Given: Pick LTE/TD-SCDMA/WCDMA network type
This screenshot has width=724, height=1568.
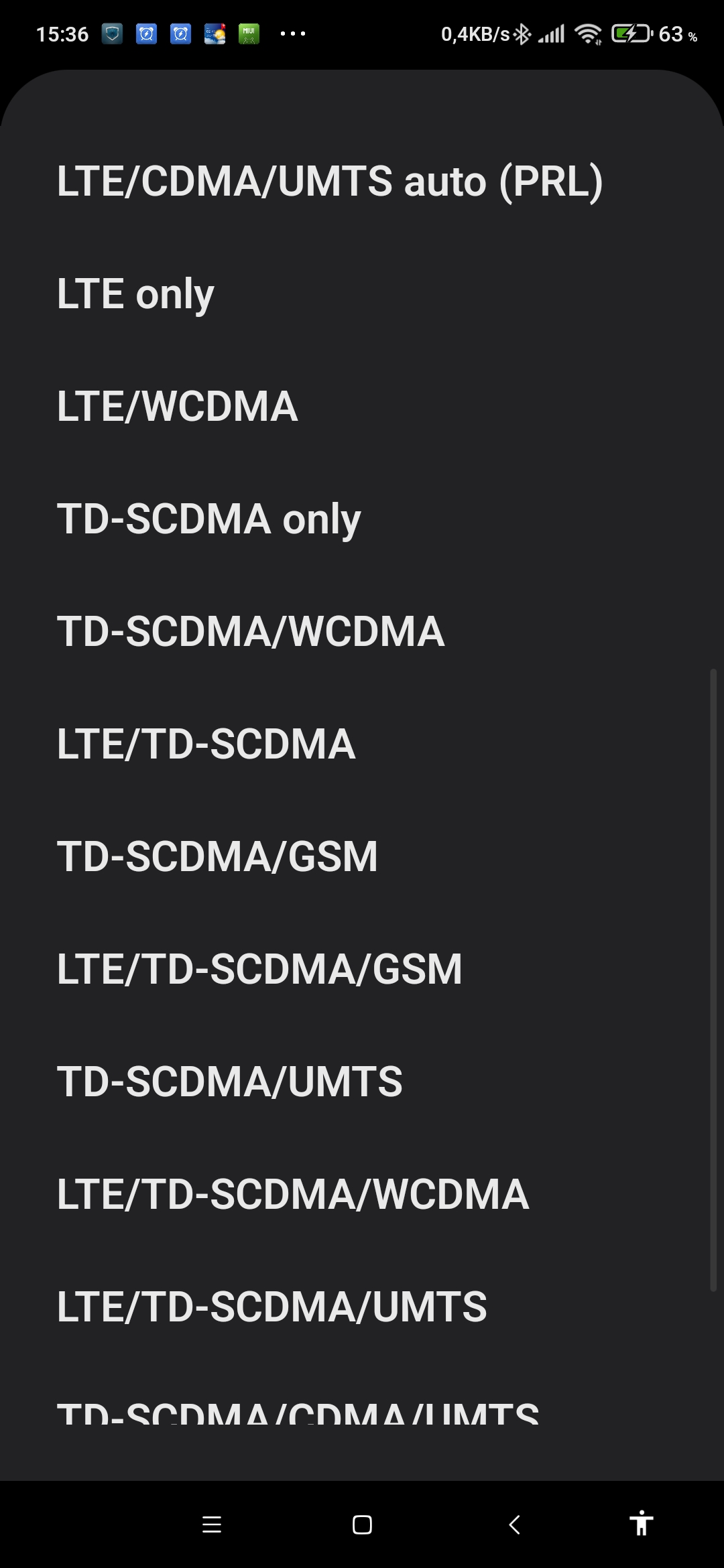Looking at the screenshot, I should tap(293, 1194).
